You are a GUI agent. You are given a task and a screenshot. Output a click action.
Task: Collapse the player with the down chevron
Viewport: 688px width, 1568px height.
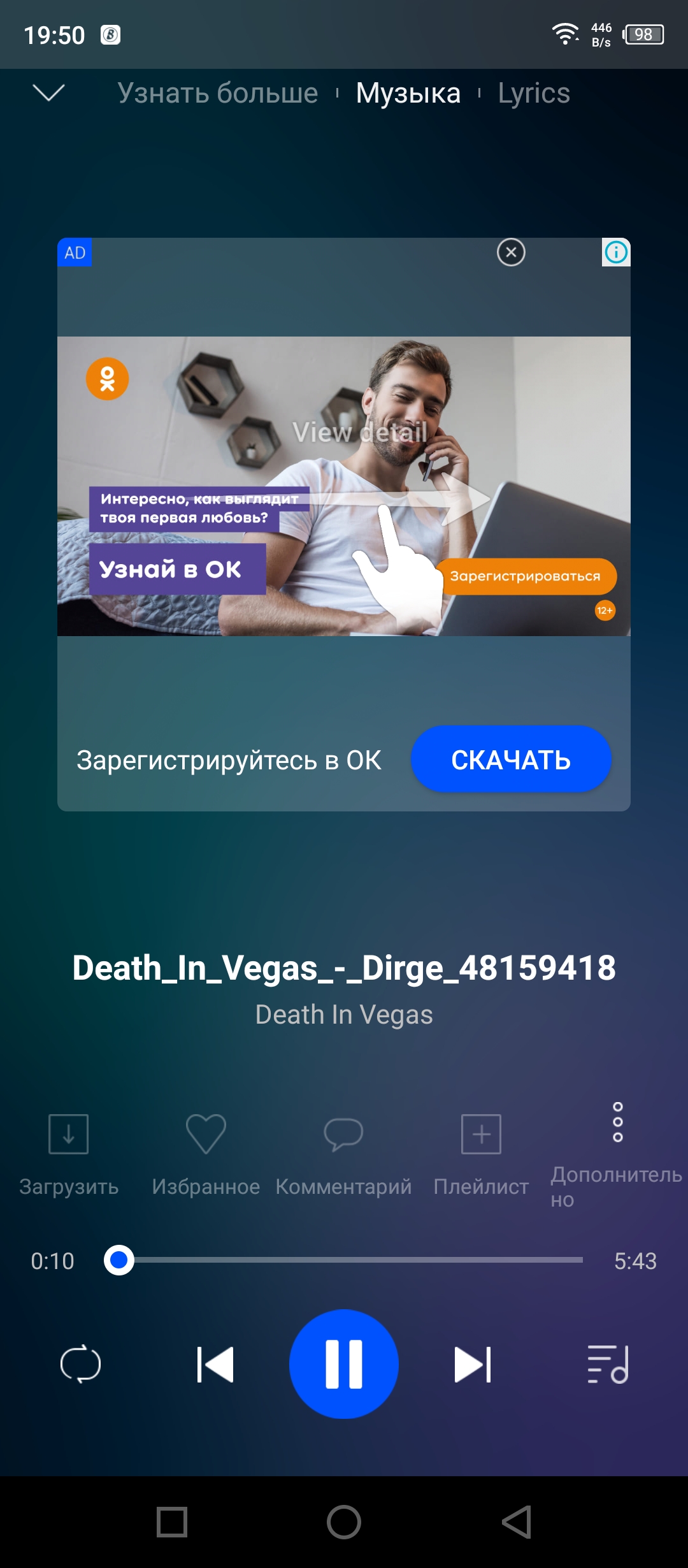click(48, 93)
